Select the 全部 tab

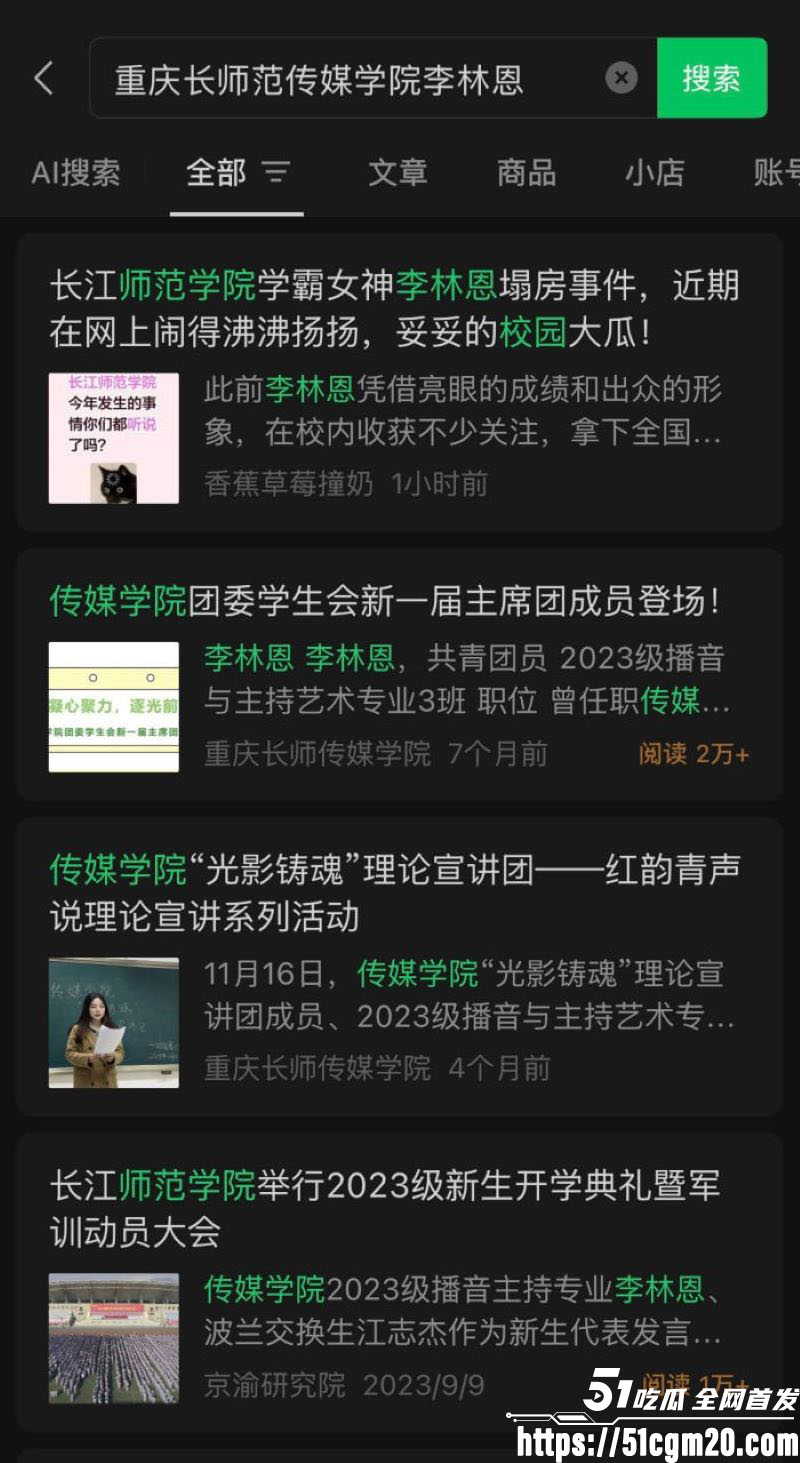tap(217, 173)
